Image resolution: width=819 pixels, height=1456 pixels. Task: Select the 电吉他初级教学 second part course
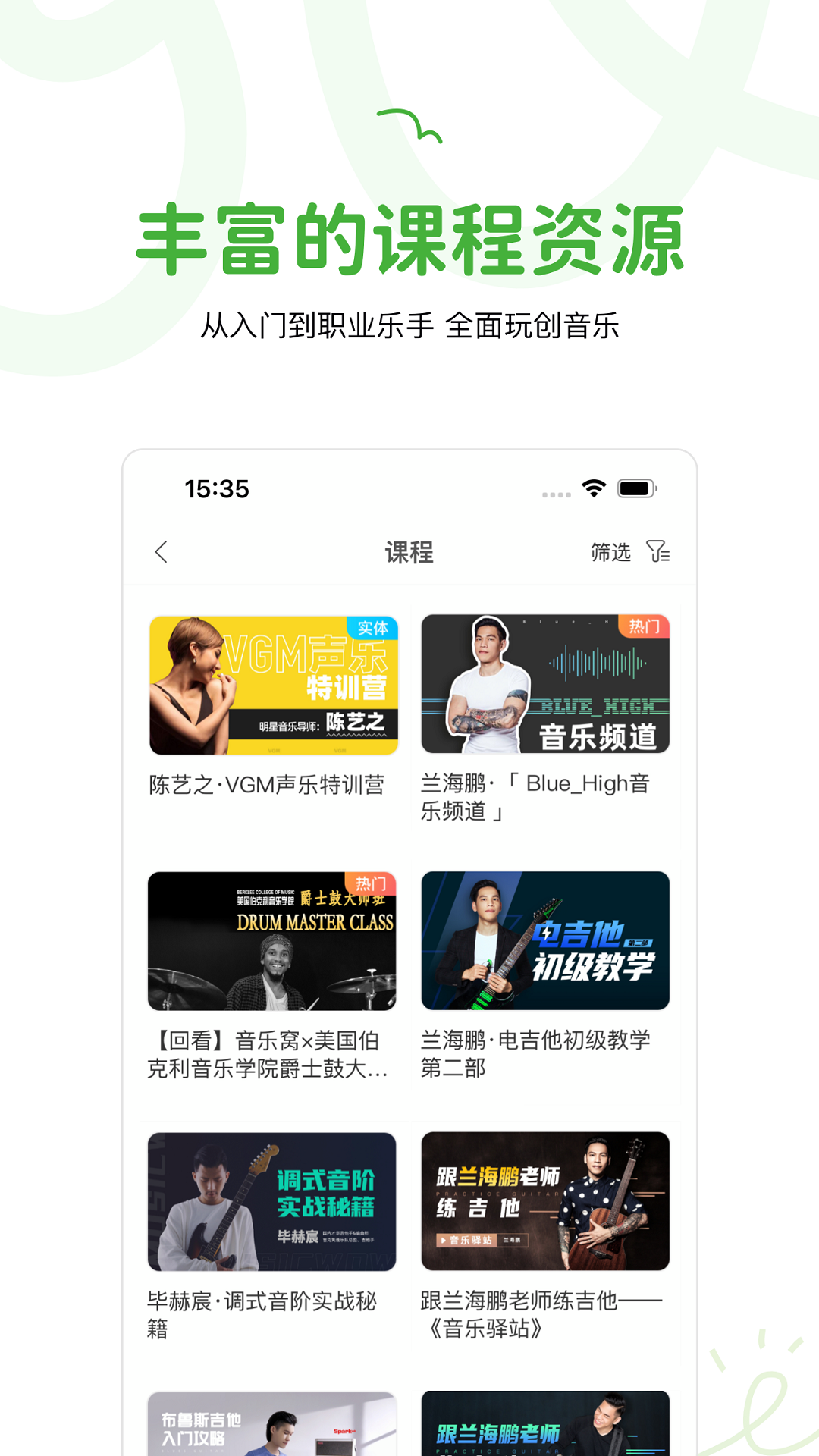(x=545, y=940)
